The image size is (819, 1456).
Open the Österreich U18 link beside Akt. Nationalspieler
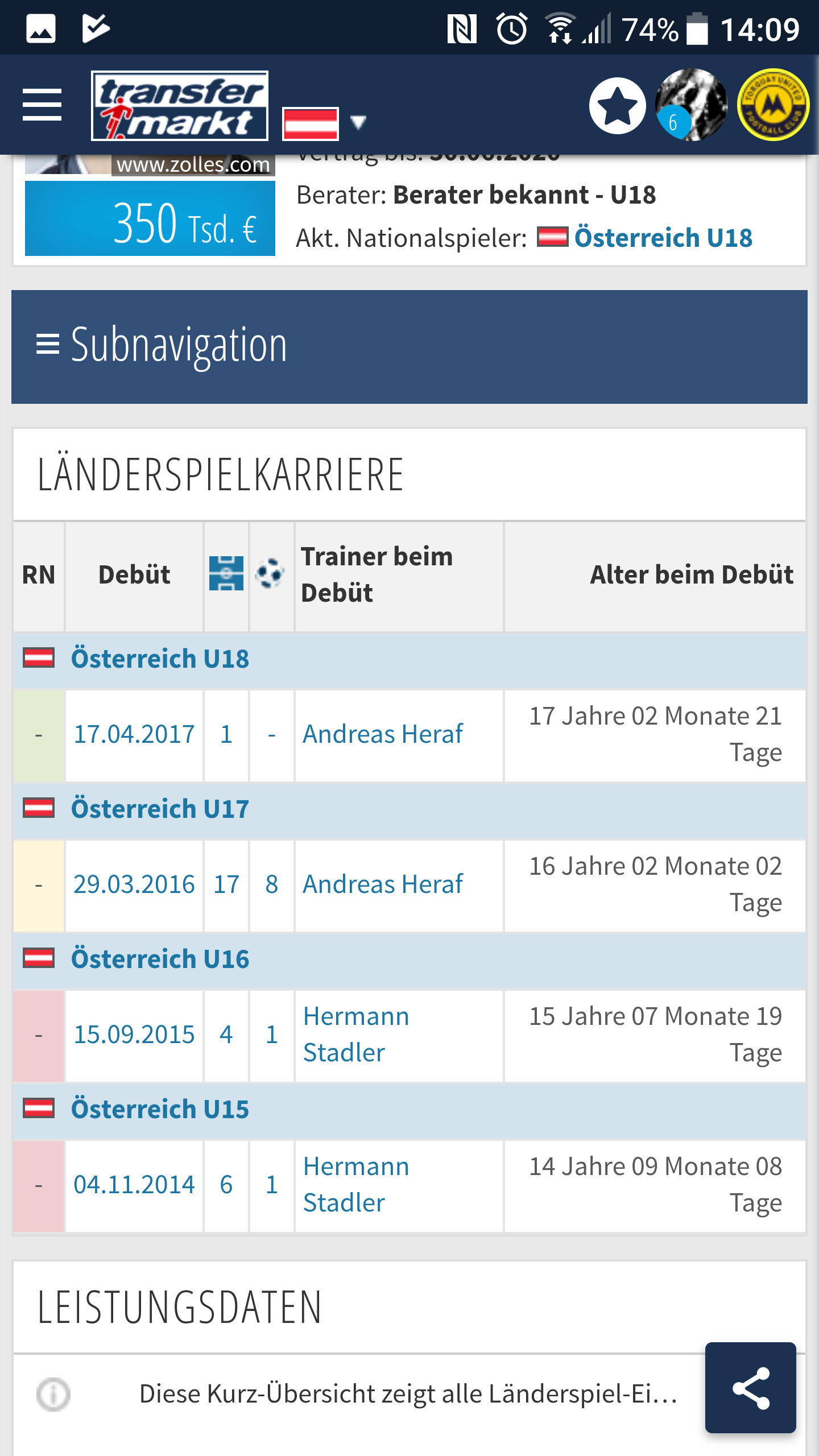coord(663,238)
